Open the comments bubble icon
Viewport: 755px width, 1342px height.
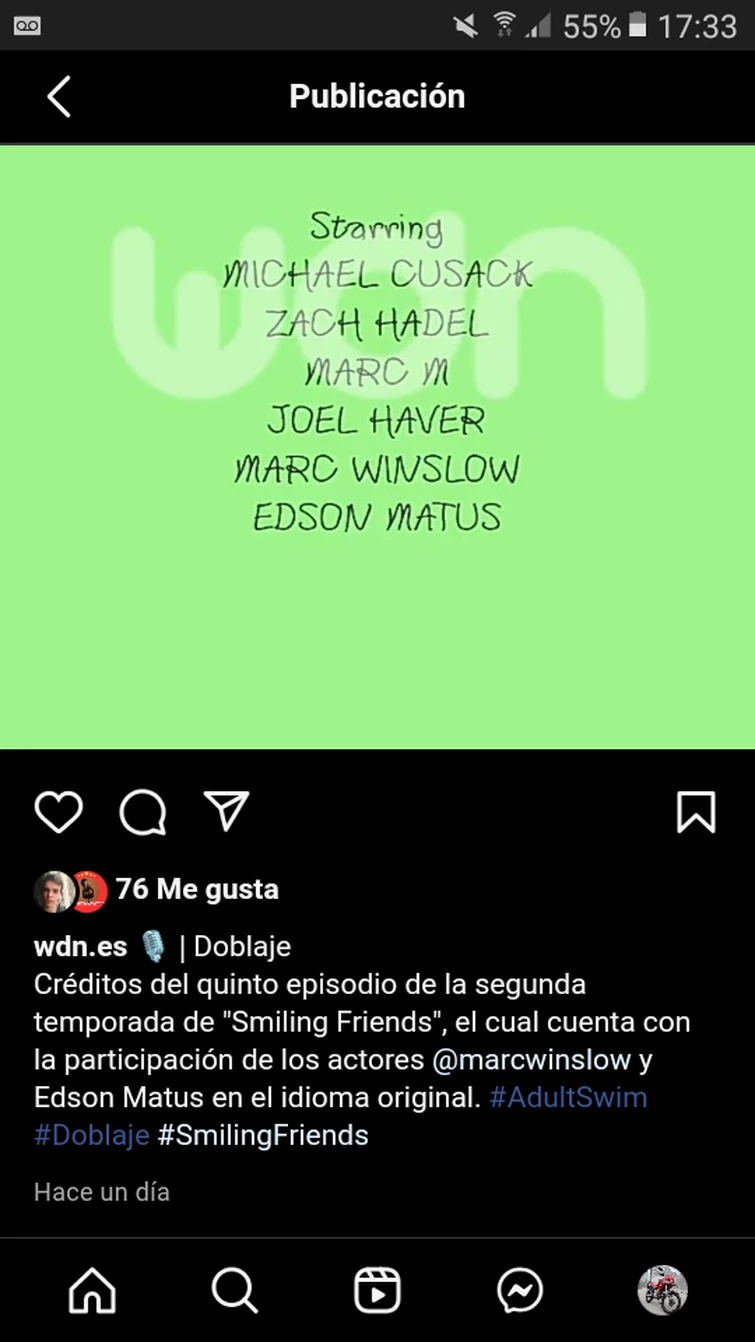[142, 812]
